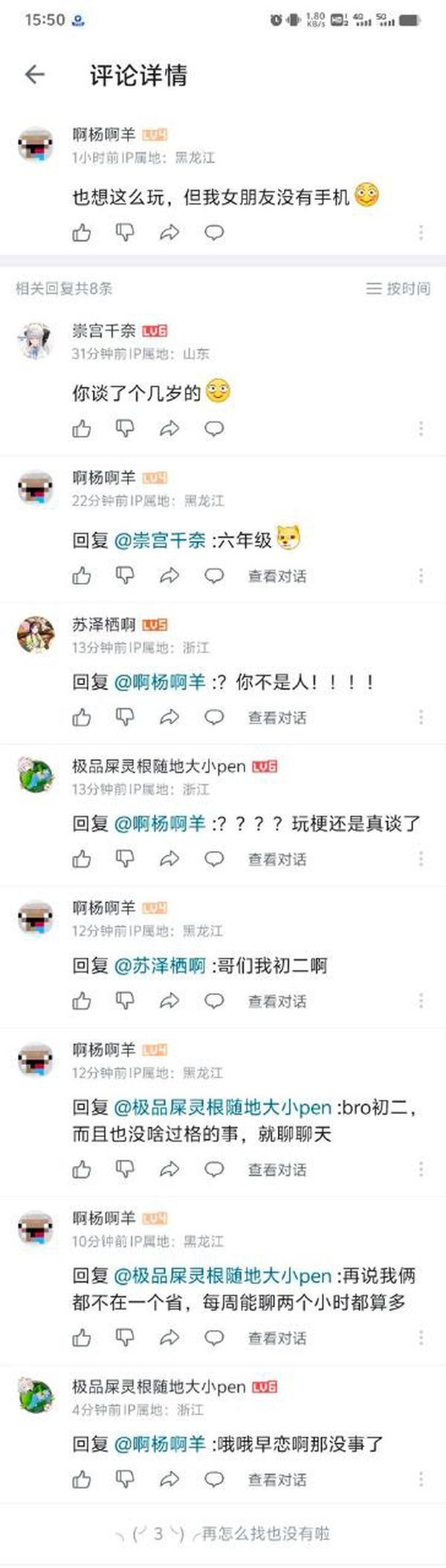
Task: Tap the @崇宫千奈 mention in the 六年级 reply
Action: pos(160,540)
